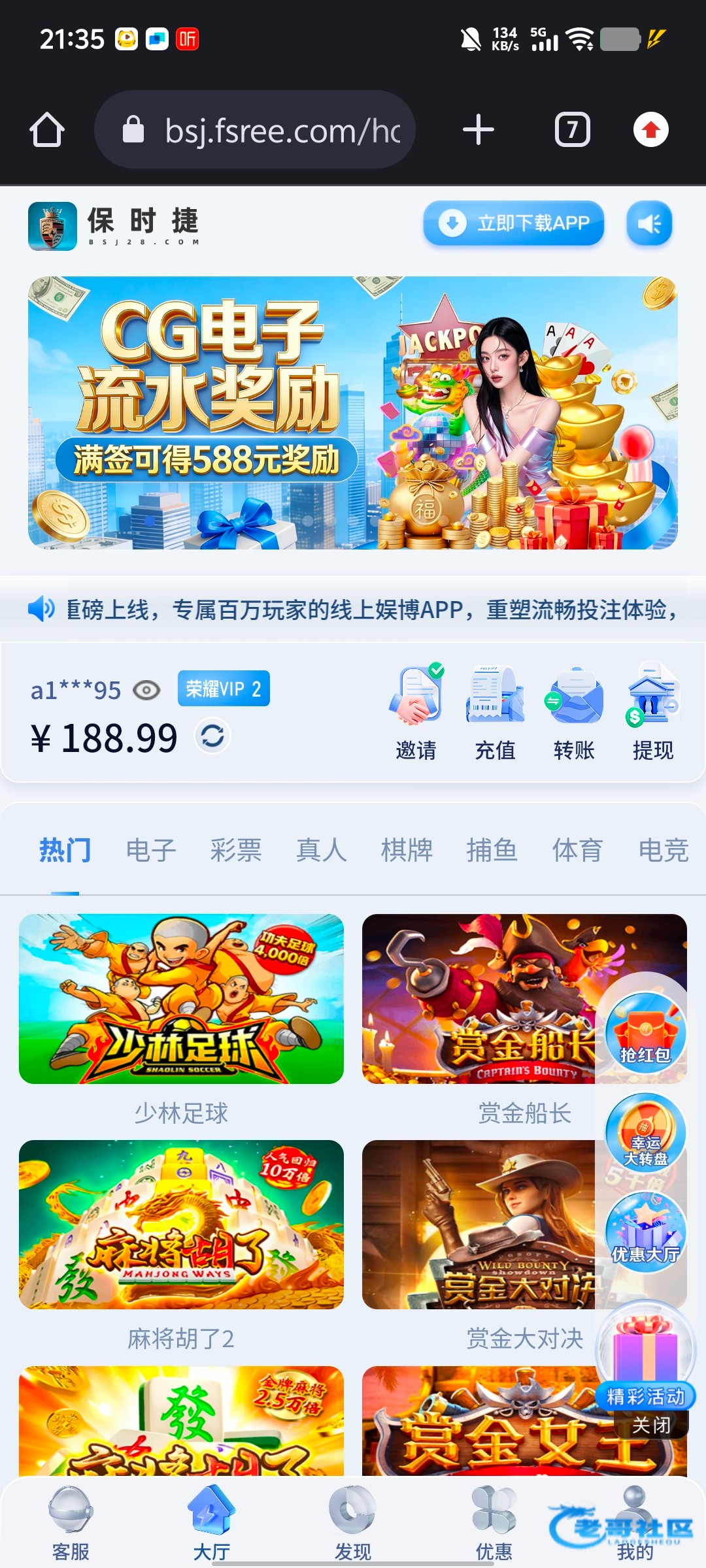Tap the 立即下载APP button

click(514, 223)
